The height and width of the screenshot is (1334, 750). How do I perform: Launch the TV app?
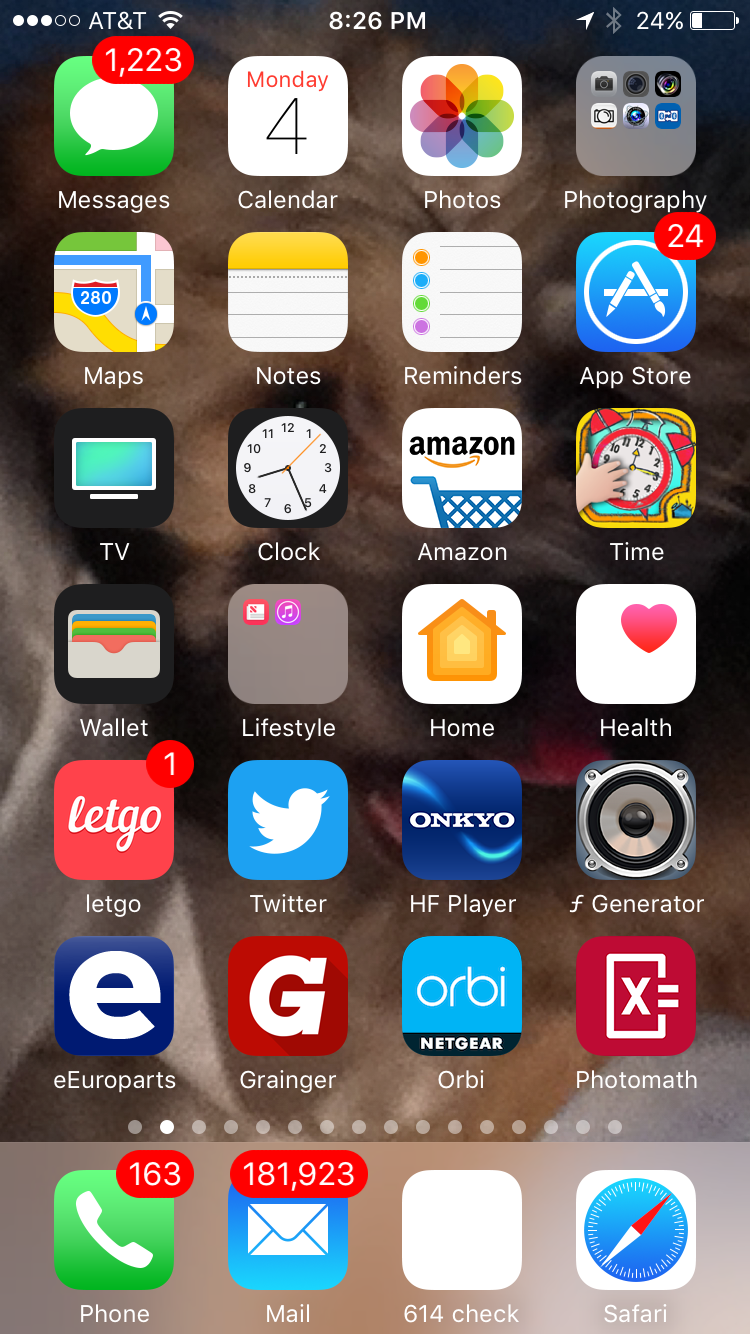click(x=114, y=468)
